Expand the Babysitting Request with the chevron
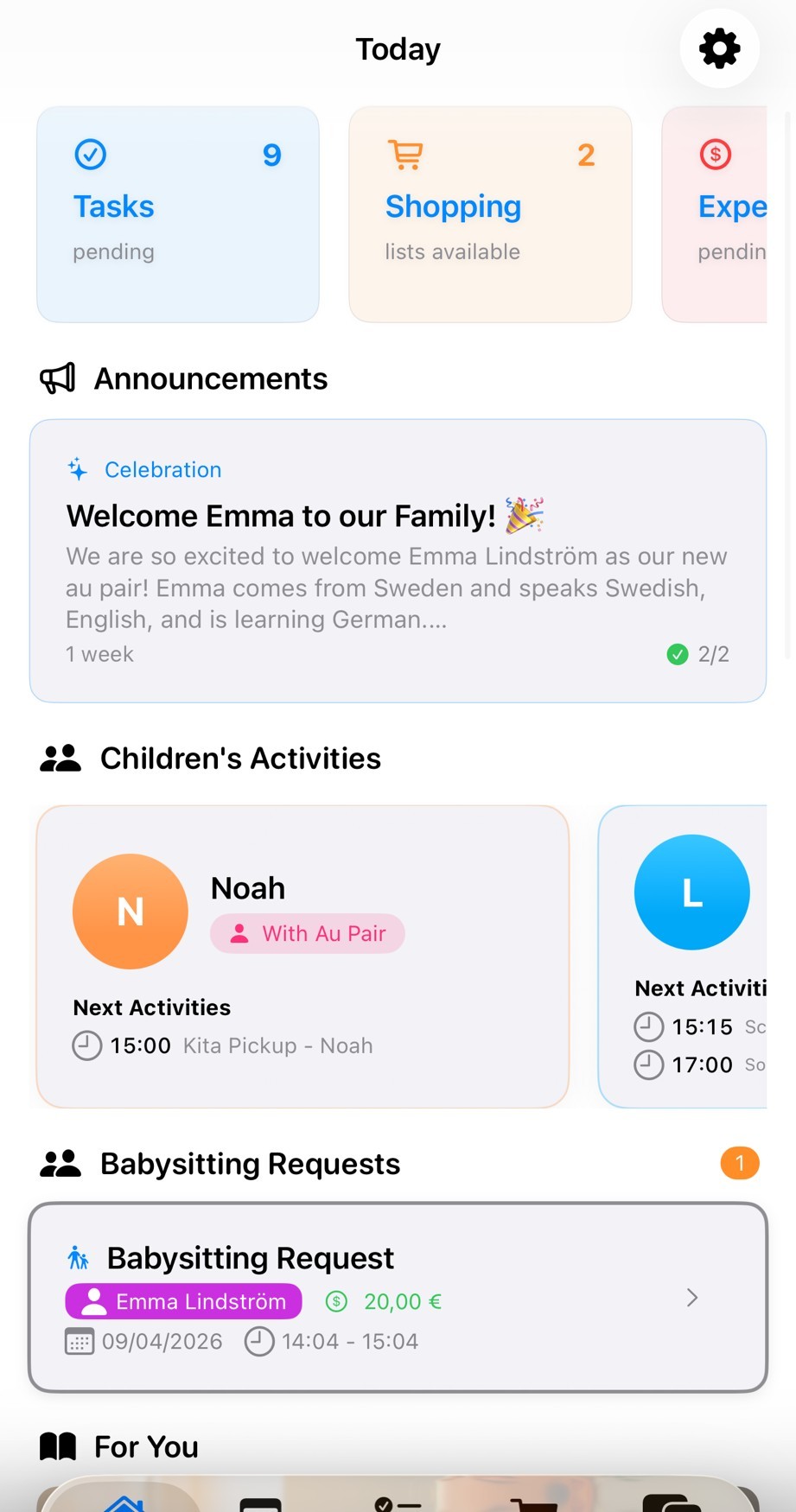The width and height of the screenshot is (796, 1512). (691, 1299)
